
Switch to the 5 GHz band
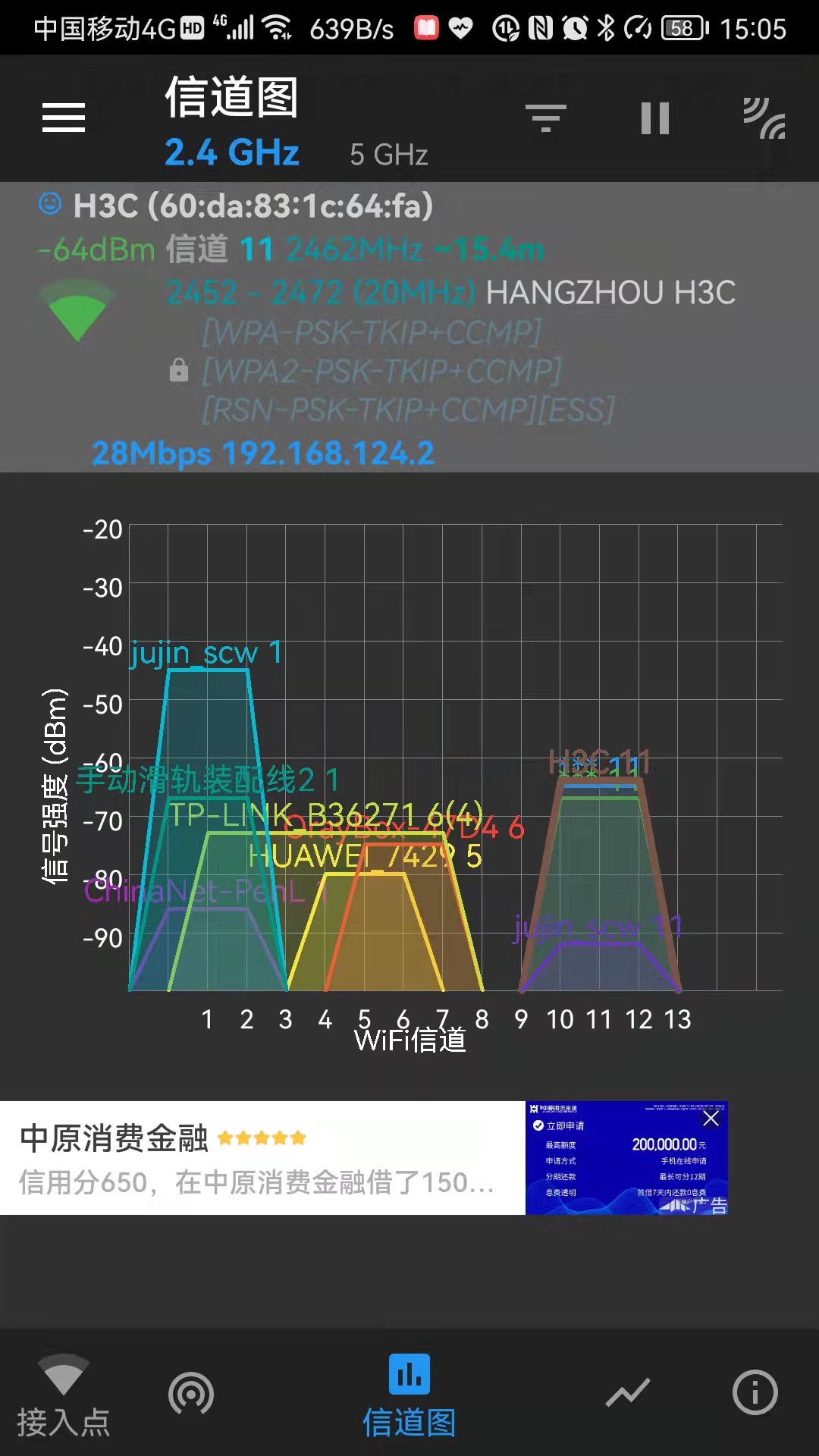coord(388,155)
